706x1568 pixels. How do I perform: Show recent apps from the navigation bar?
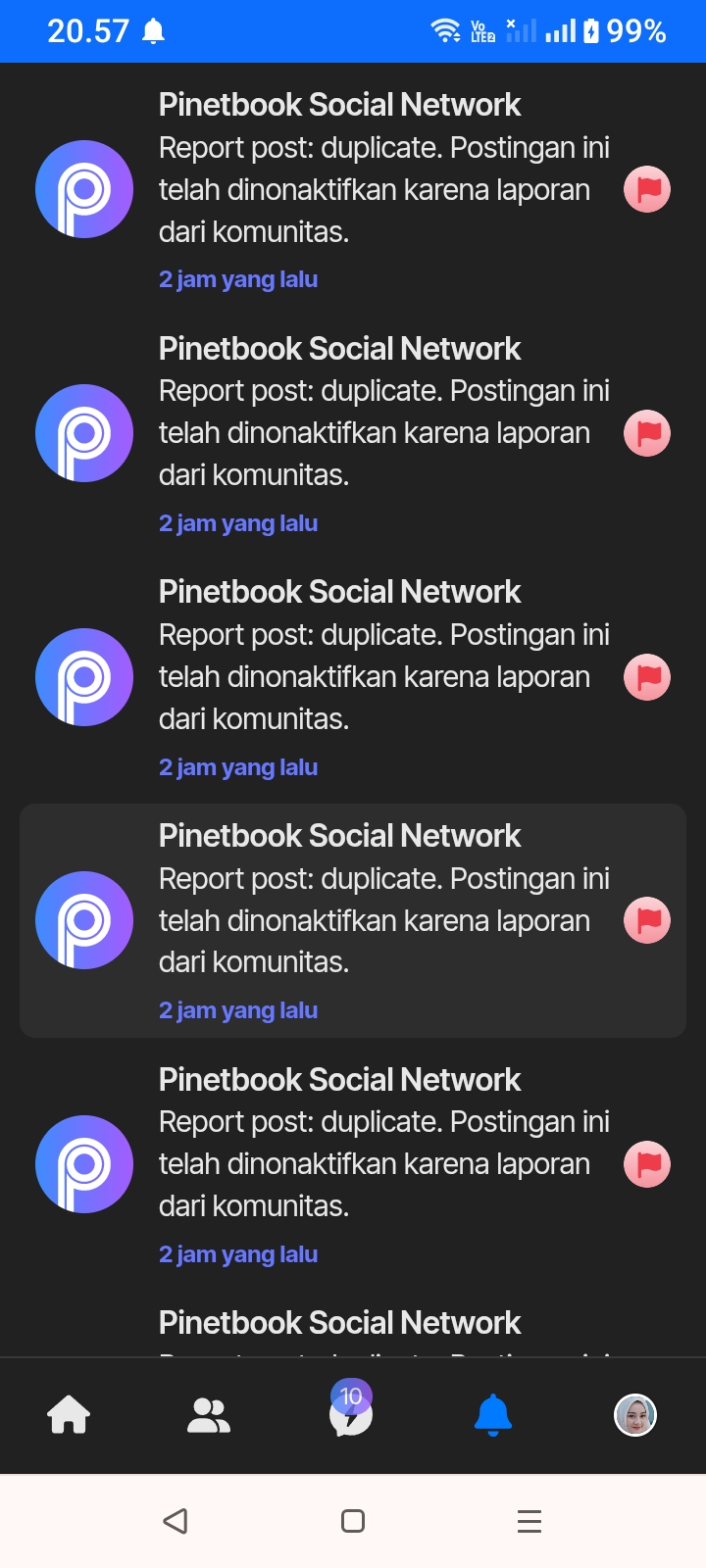pos(529,1521)
